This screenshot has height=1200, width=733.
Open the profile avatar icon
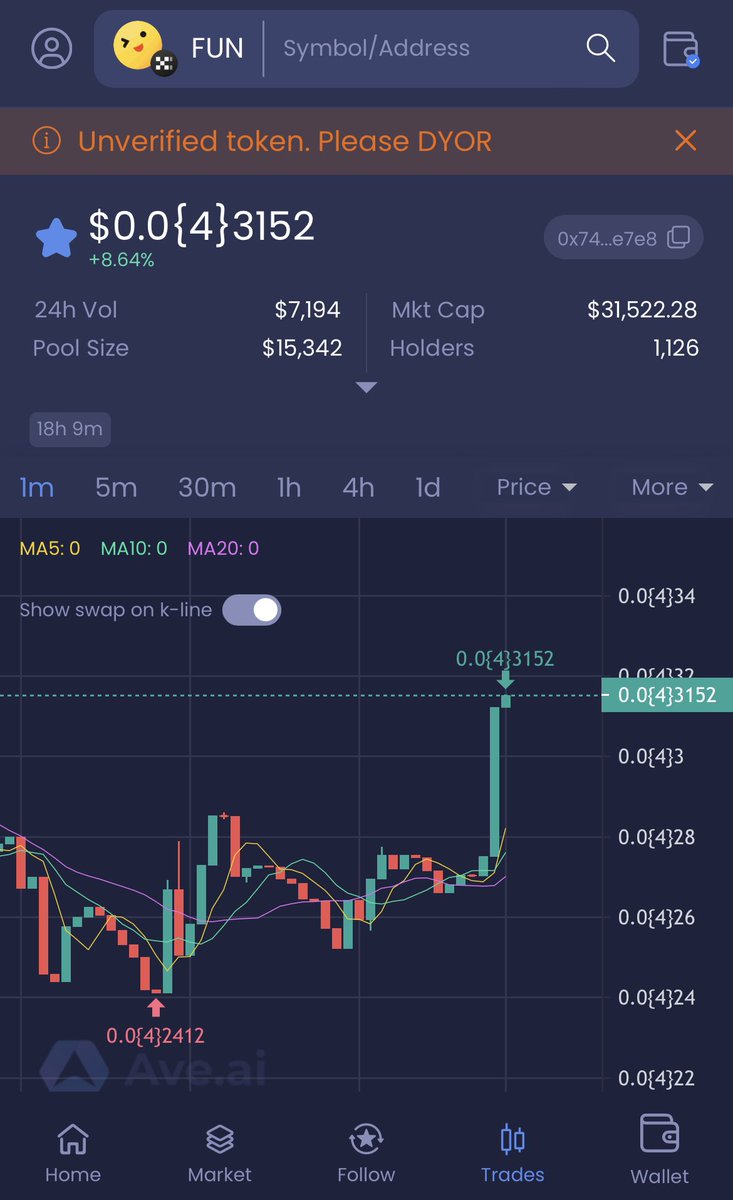52,48
